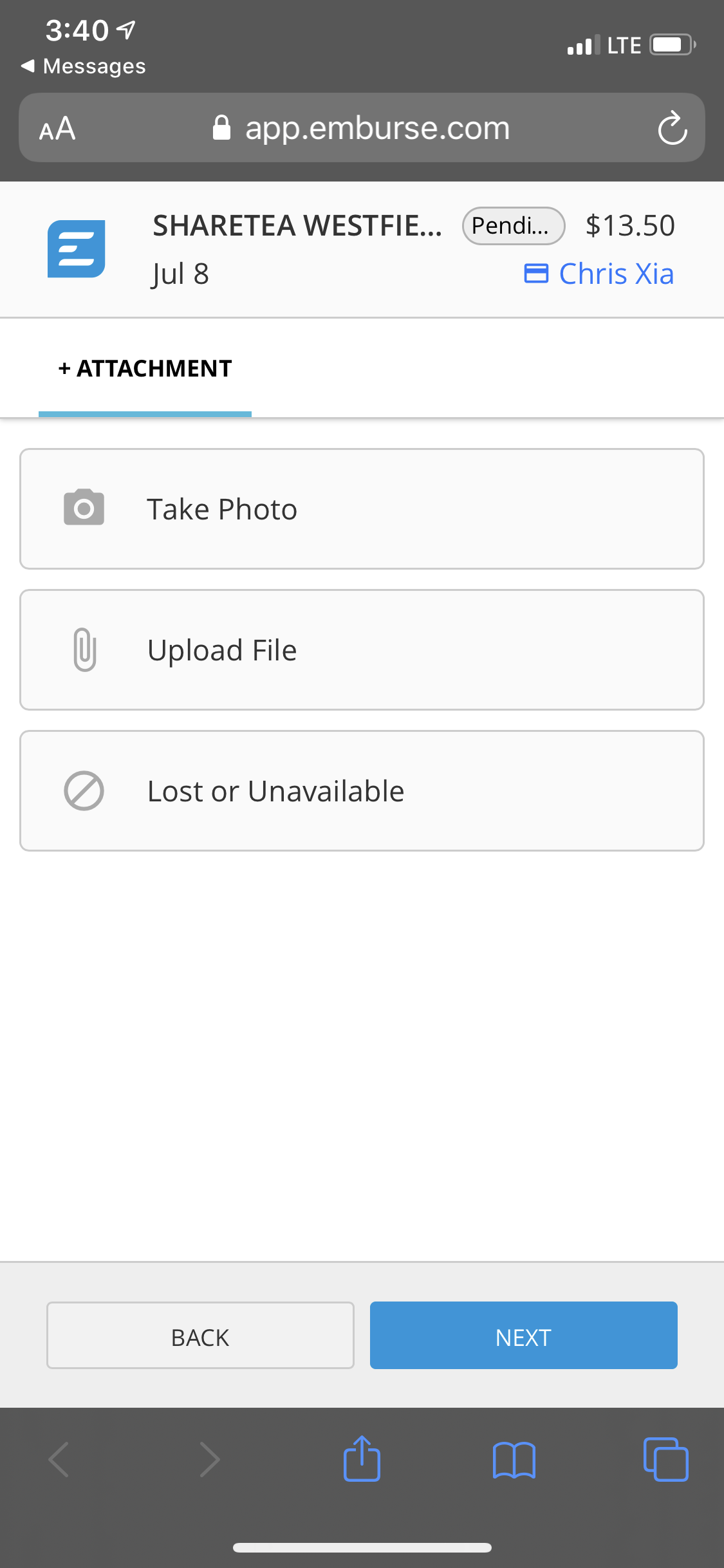This screenshot has width=724, height=1568.
Task: Mark receipt as Lost or Unavailable
Action: coord(362,791)
